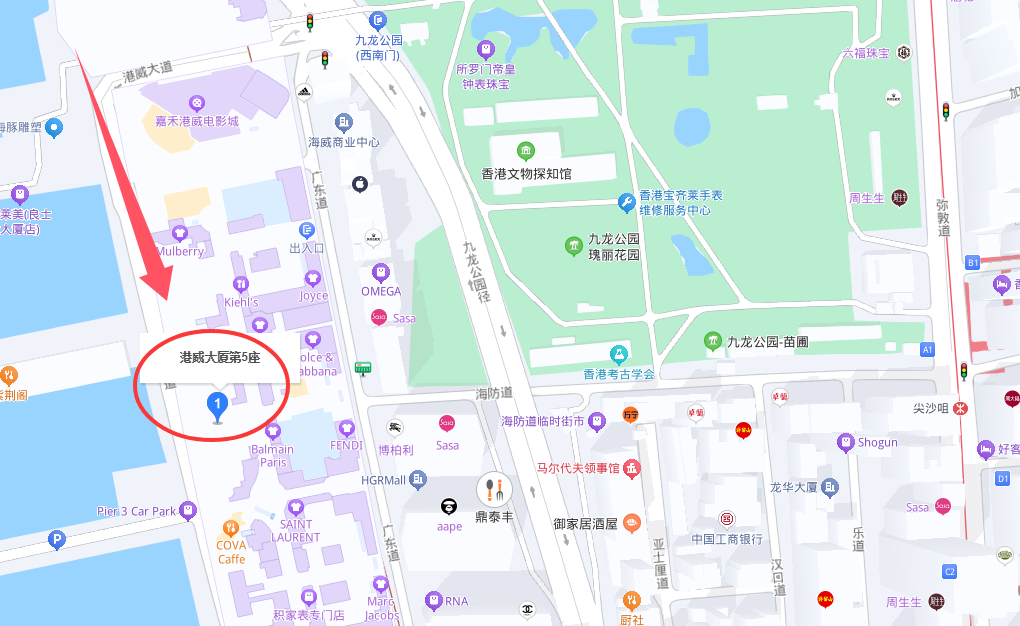The height and width of the screenshot is (626, 1020).
Task: Tap the 中国工商银行 bank marker
Action: [727, 519]
